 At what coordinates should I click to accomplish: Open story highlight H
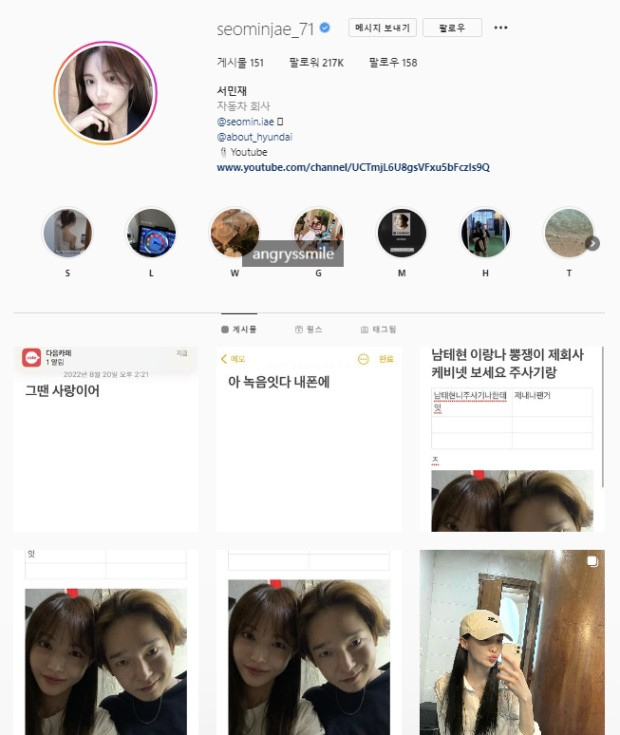pos(485,234)
